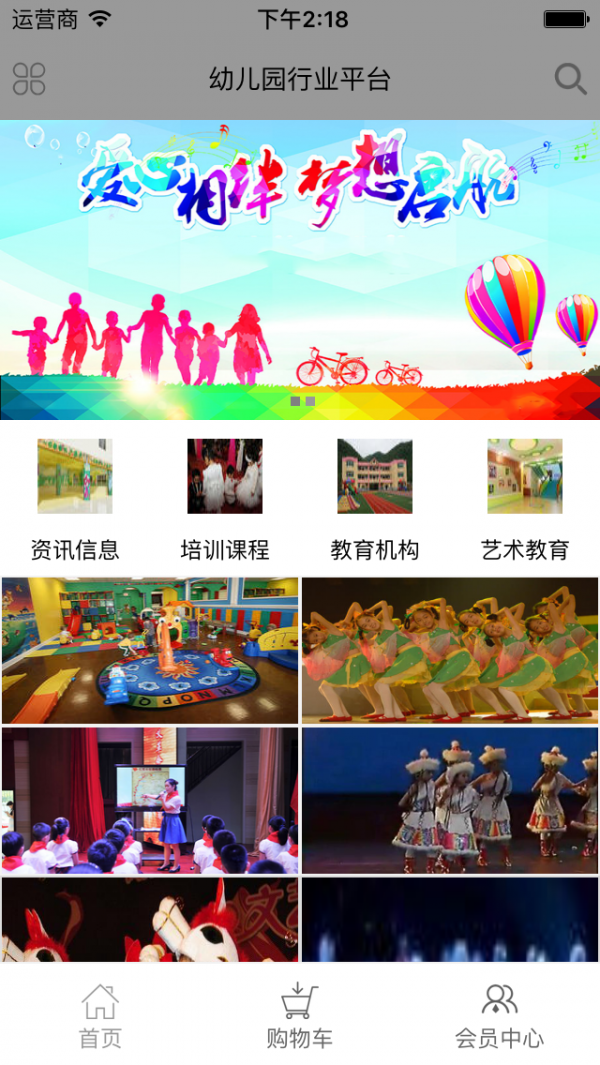Go to the 会员中心 tab

coord(499,1015)
